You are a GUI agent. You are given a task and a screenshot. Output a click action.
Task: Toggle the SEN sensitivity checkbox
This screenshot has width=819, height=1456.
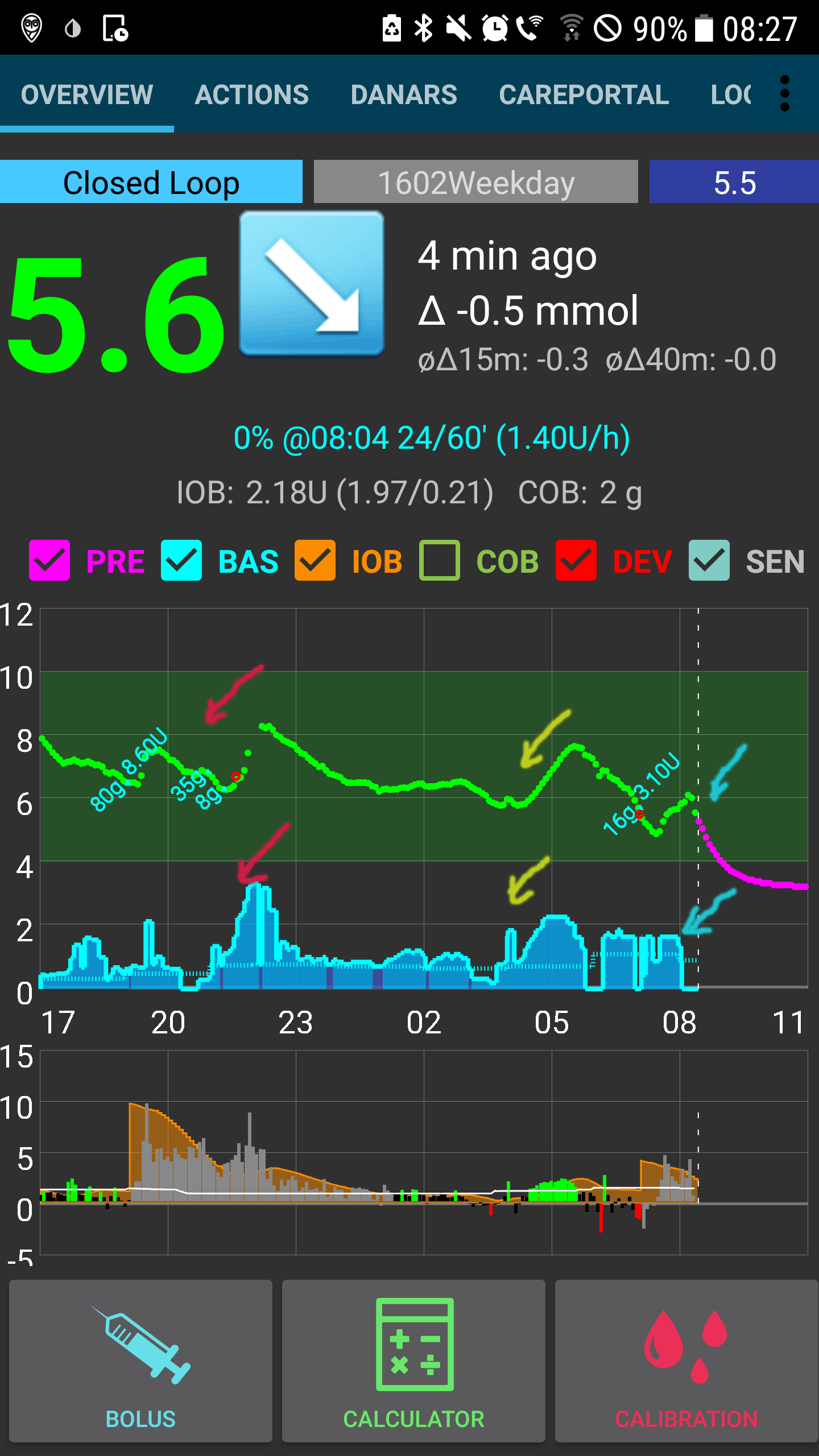709,561
